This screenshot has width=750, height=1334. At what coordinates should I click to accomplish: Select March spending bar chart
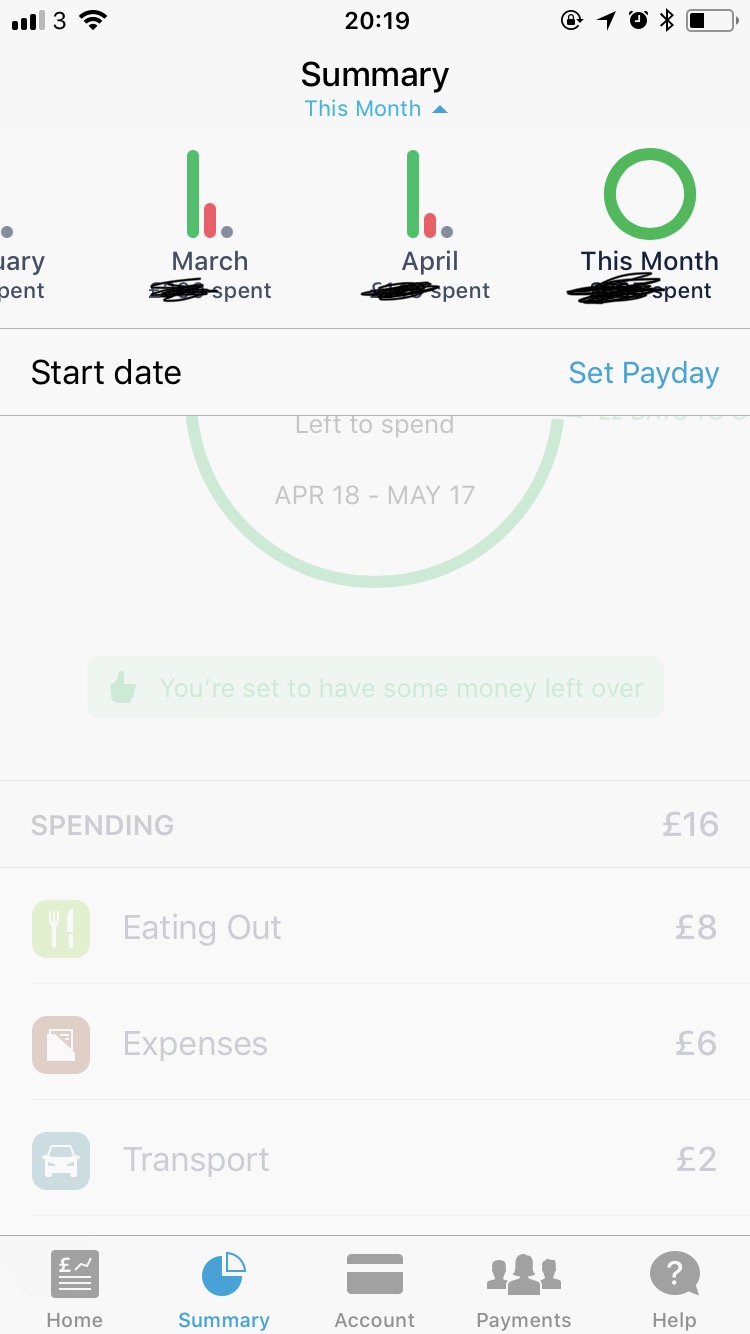210,195
